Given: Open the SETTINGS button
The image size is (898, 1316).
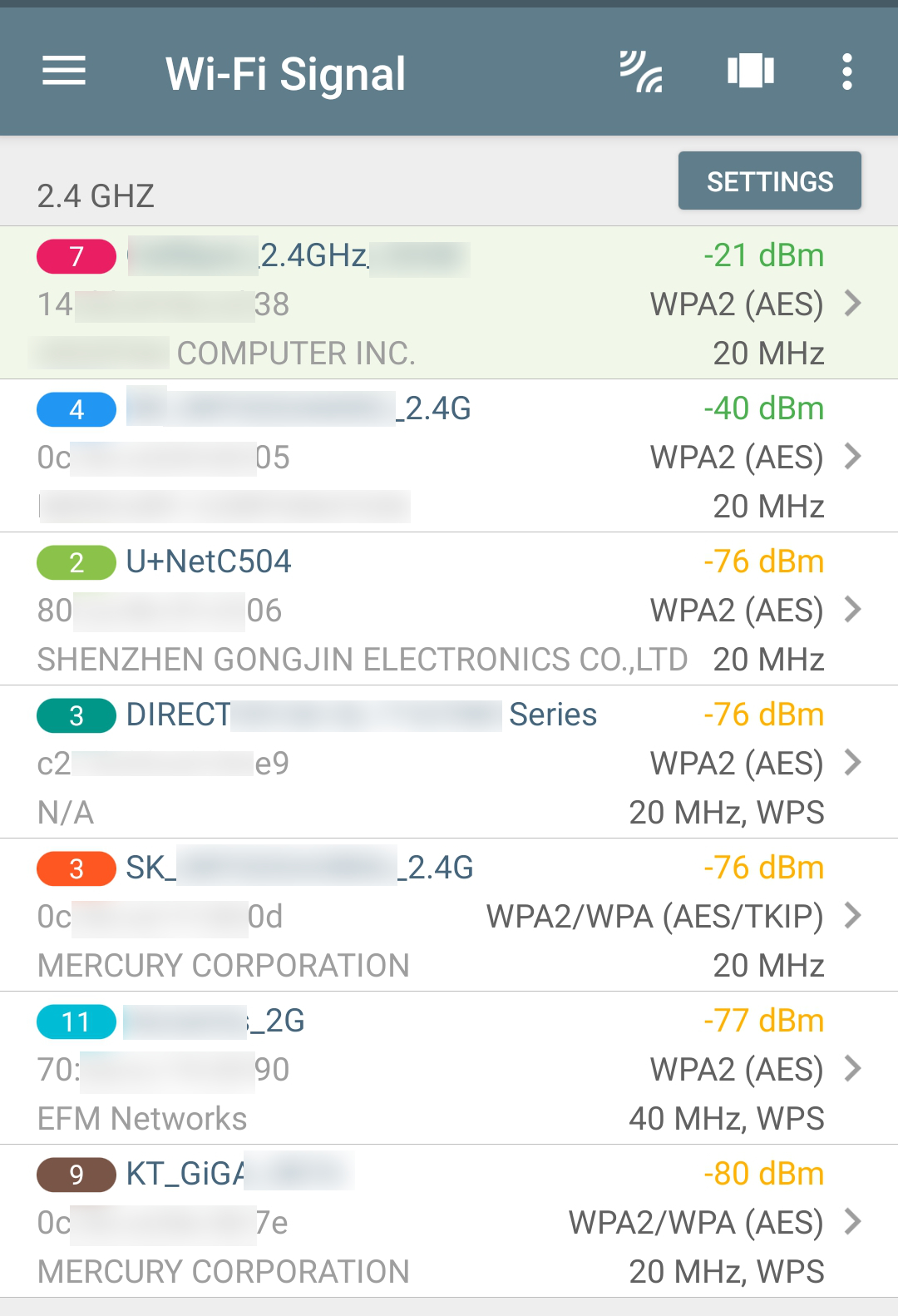Looking at the screenshot, I should 770,181.
